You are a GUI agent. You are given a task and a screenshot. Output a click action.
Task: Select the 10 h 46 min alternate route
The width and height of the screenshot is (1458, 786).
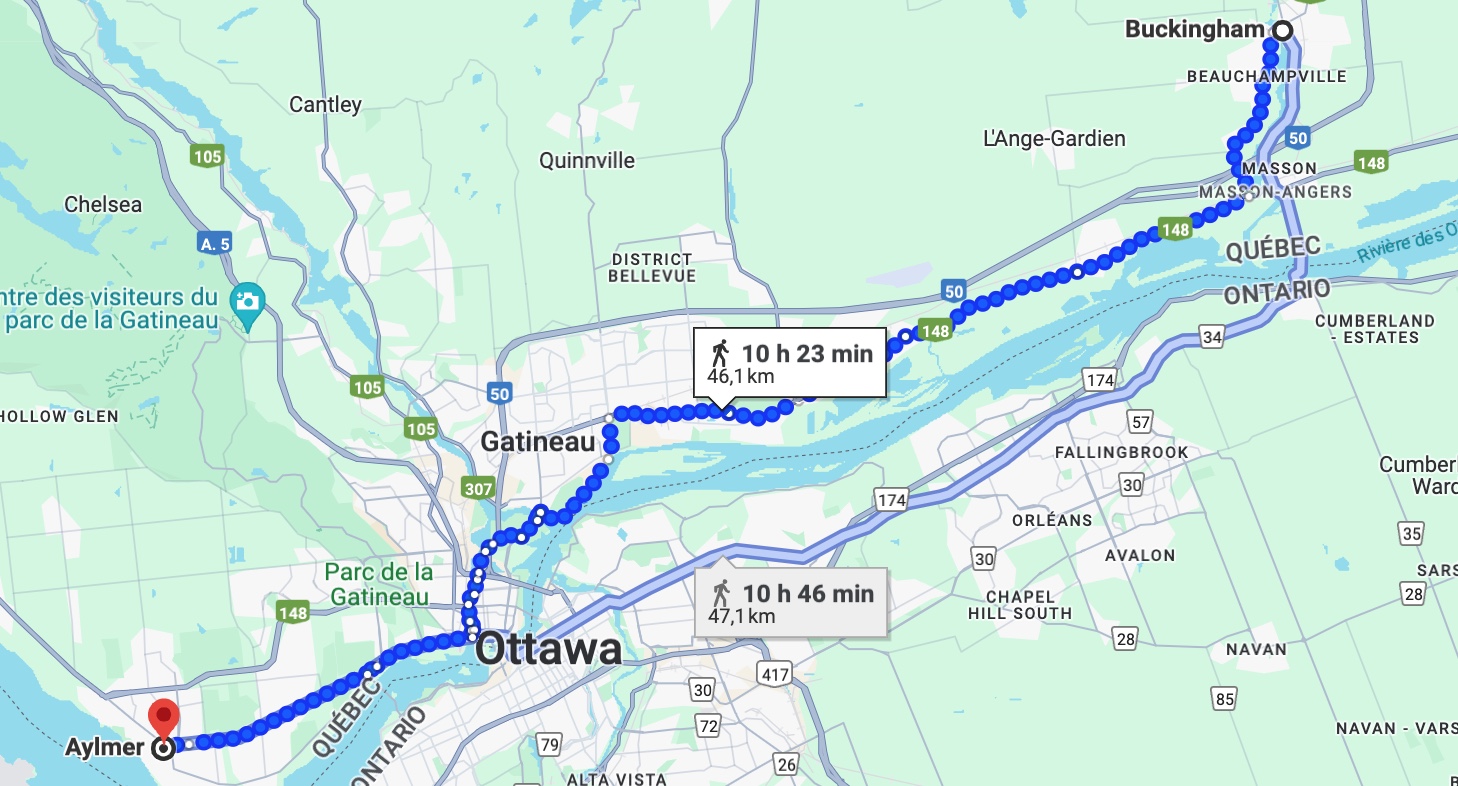[790, 603]
